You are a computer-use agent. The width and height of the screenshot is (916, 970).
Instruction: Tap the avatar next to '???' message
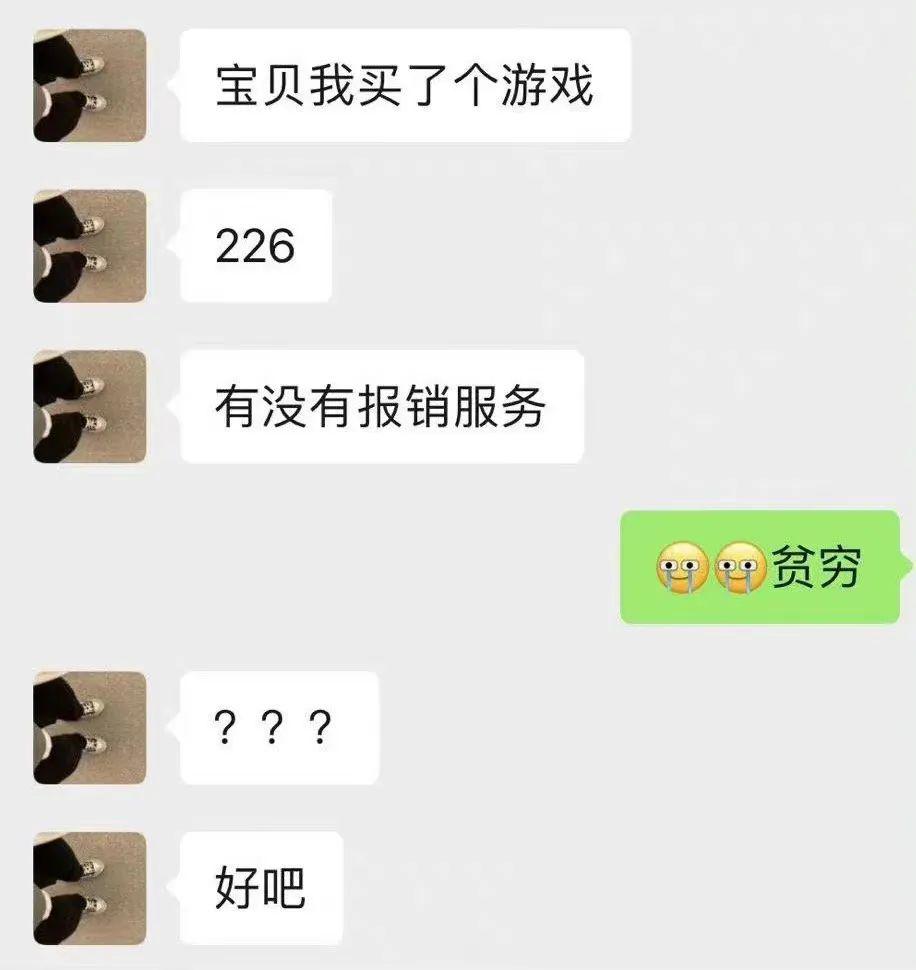coord(90,727)
